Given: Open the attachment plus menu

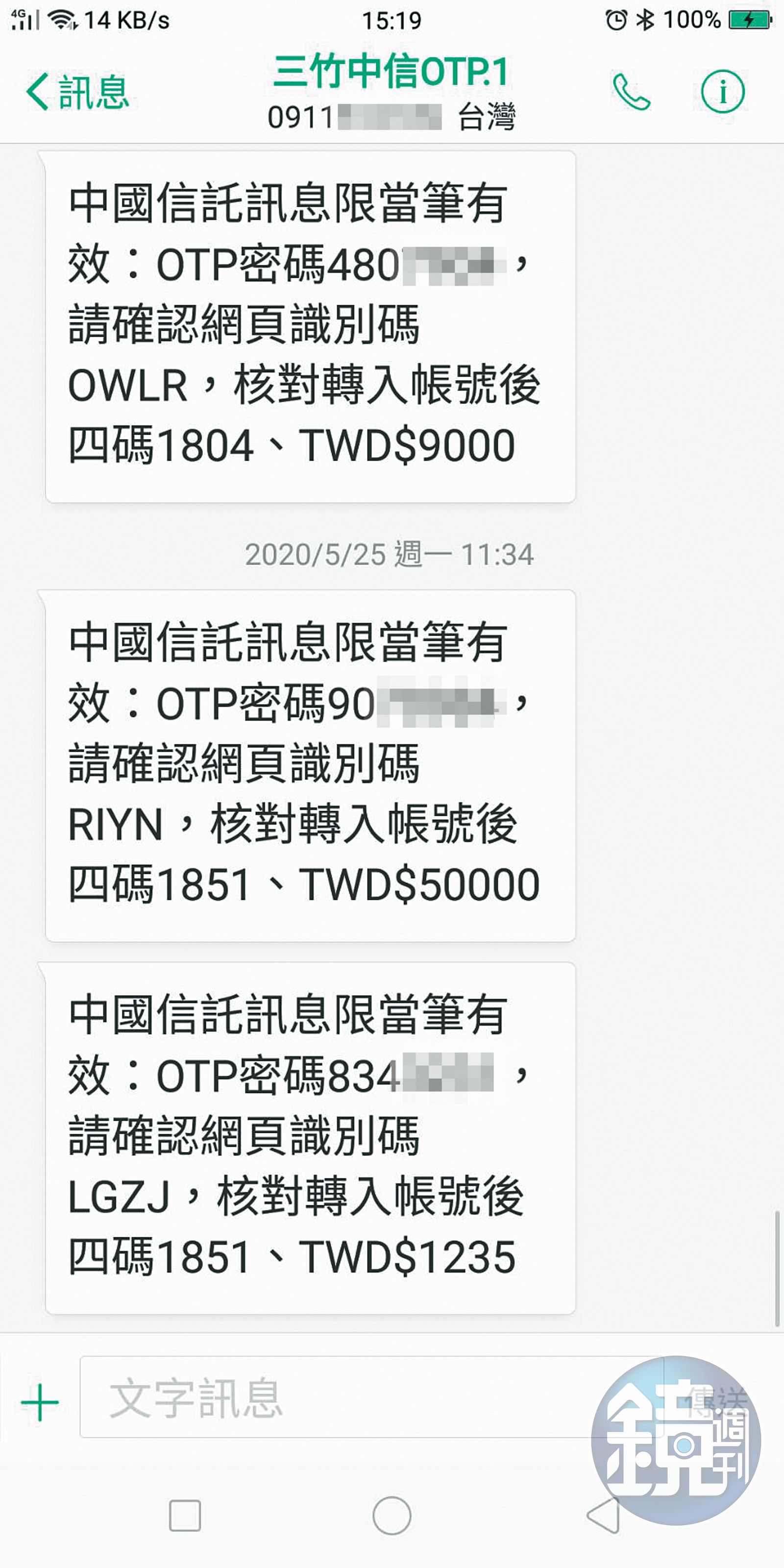Looking at the screenshot, I should (40, 1402).
